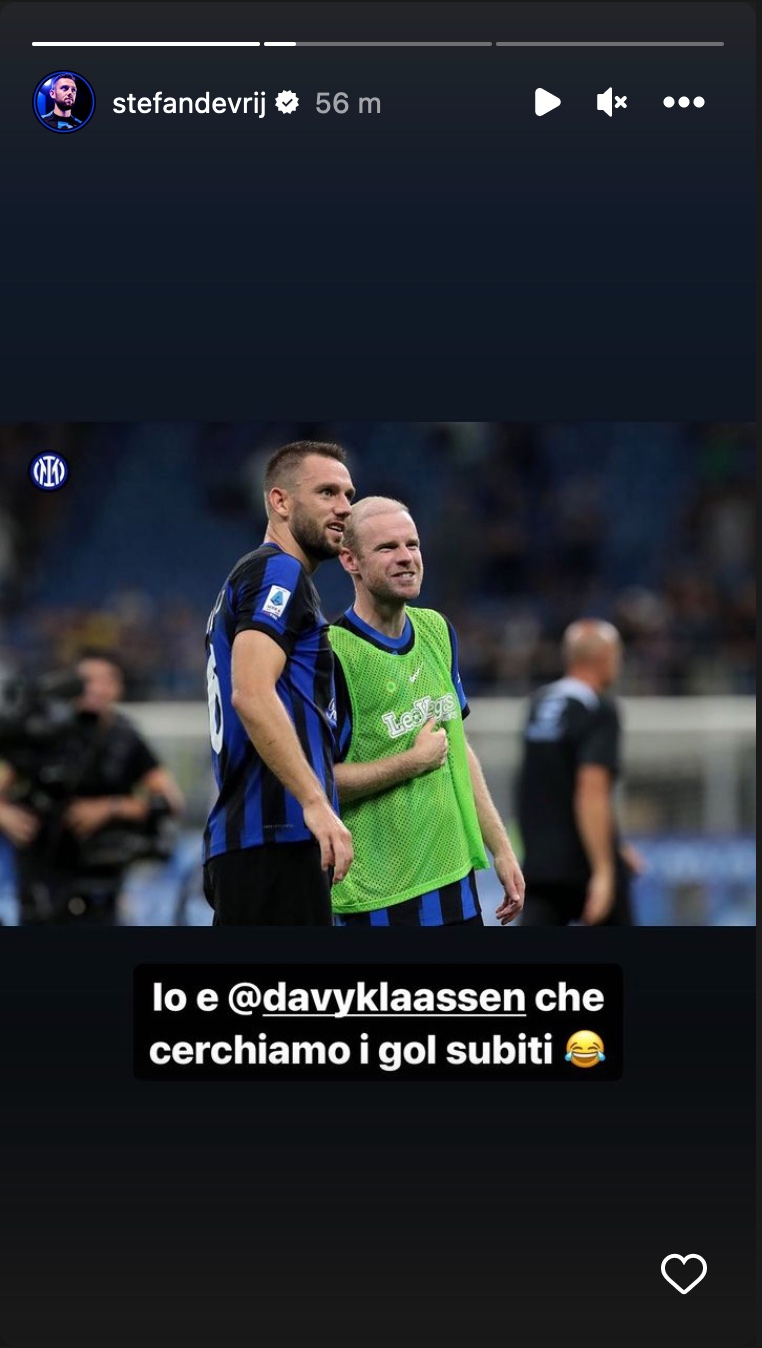
Task: Unmute the story sound
Action: 611,102
